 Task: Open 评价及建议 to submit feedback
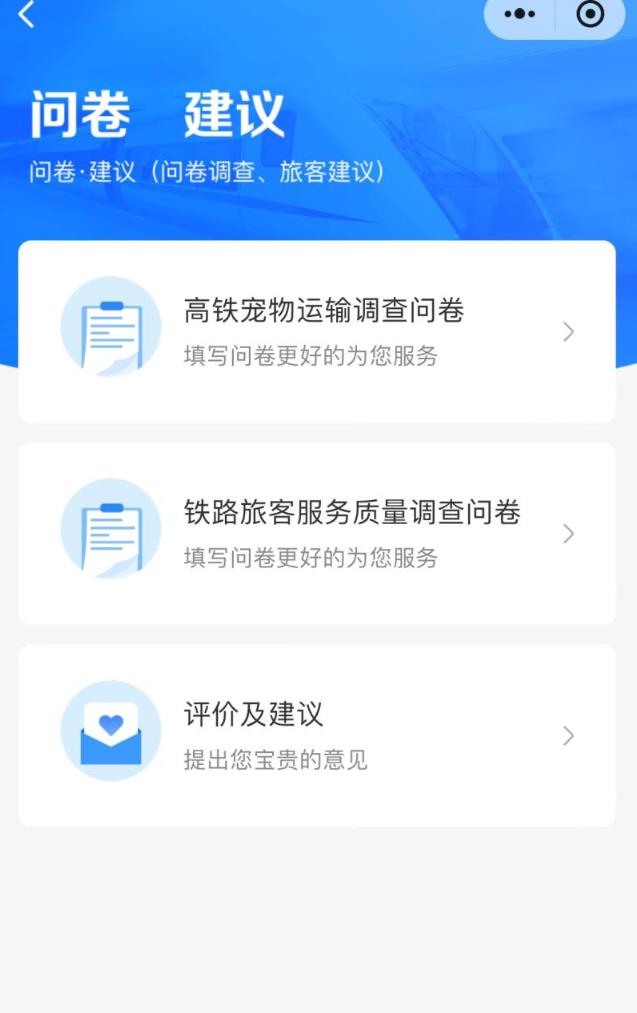[317, 735]
